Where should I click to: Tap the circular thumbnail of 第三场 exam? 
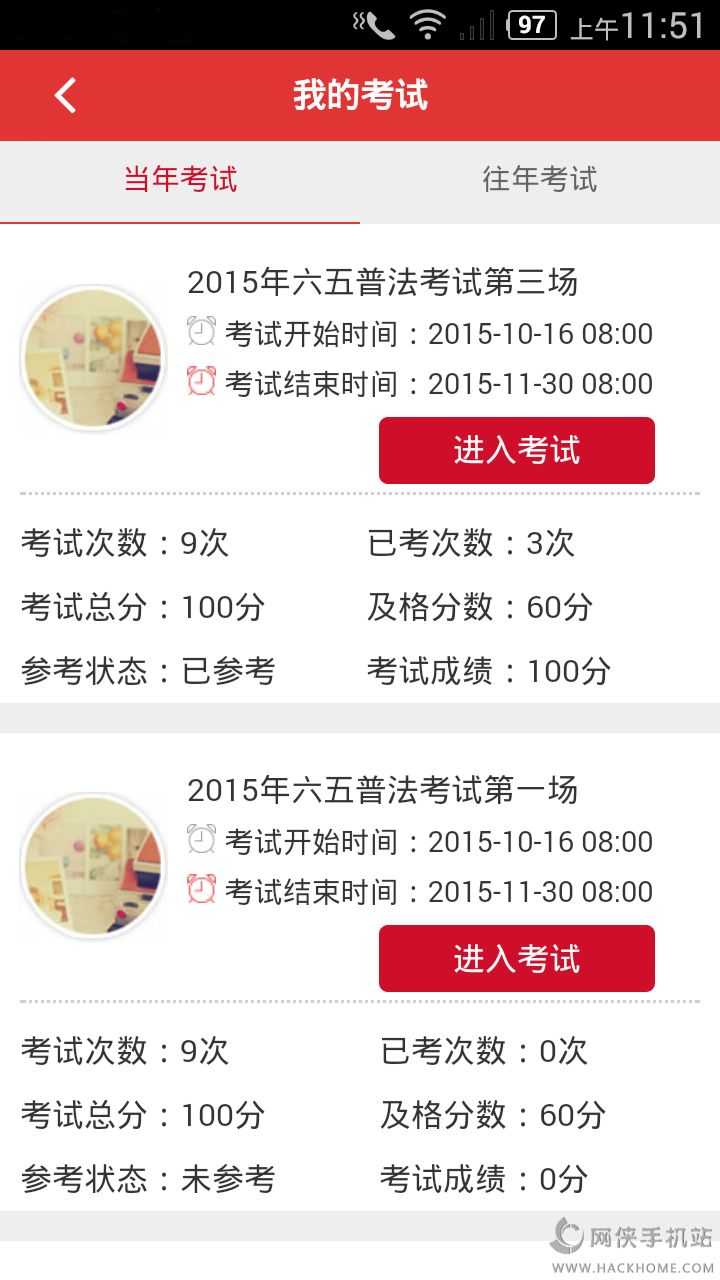(x=93, y=357)
